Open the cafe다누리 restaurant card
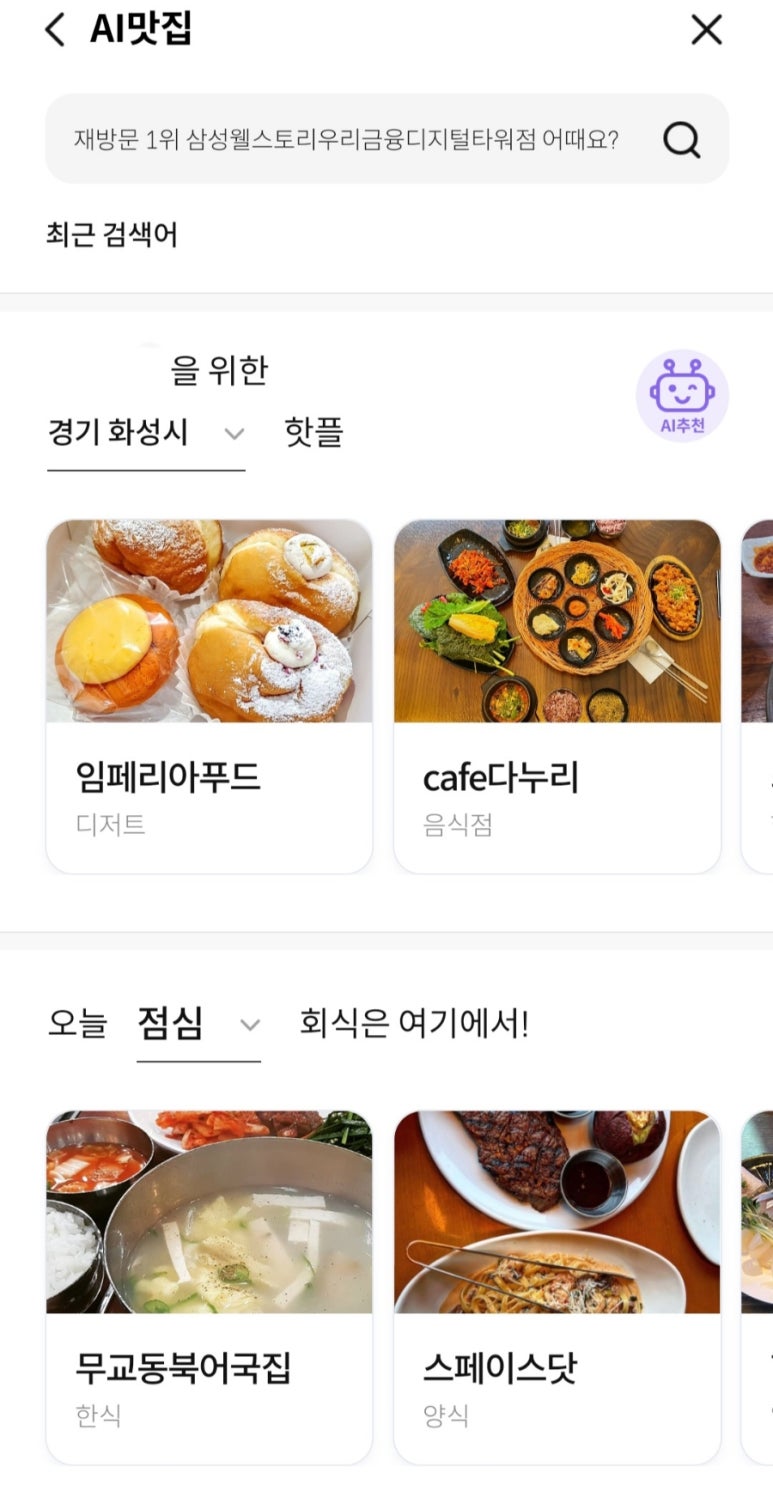 (x=557, y=696)
